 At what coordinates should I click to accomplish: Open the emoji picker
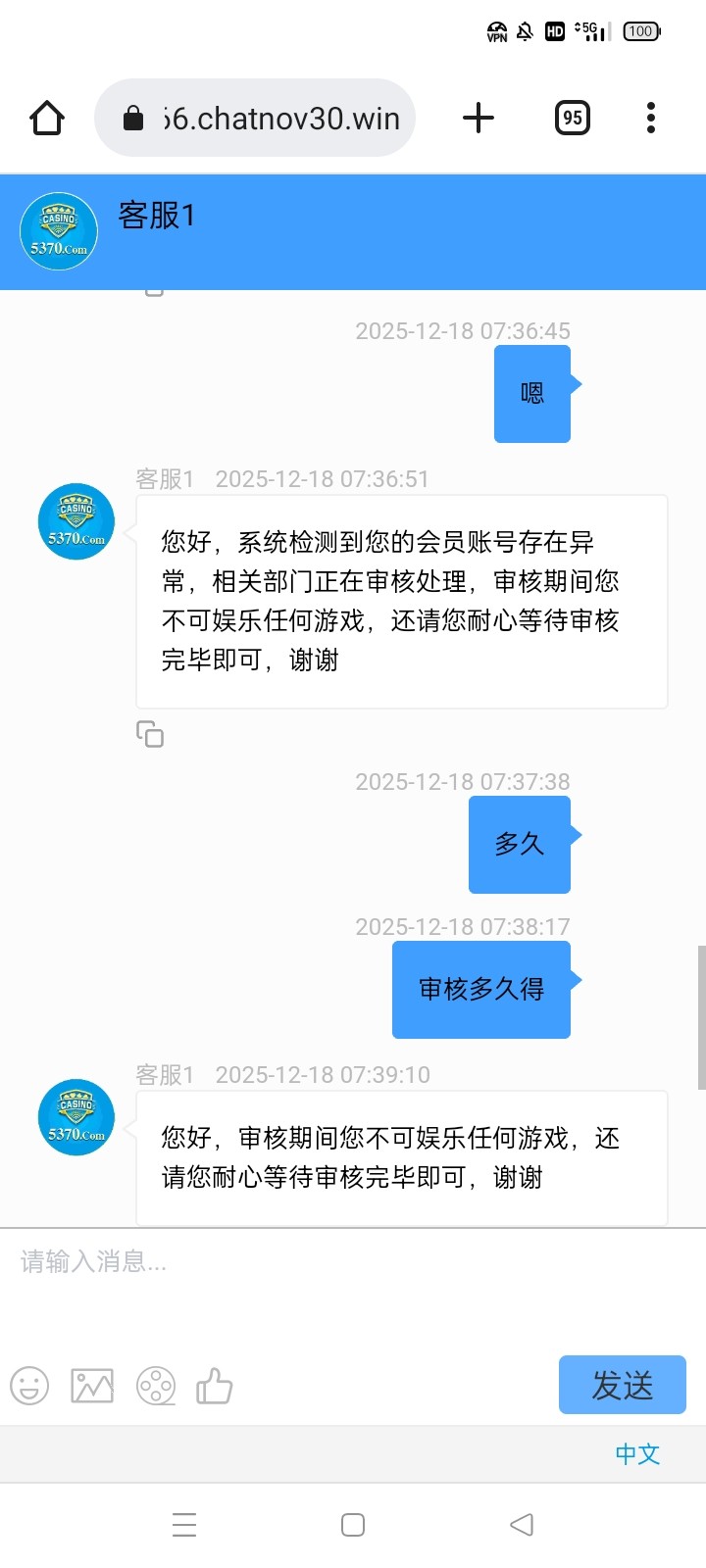point(28,1386)
